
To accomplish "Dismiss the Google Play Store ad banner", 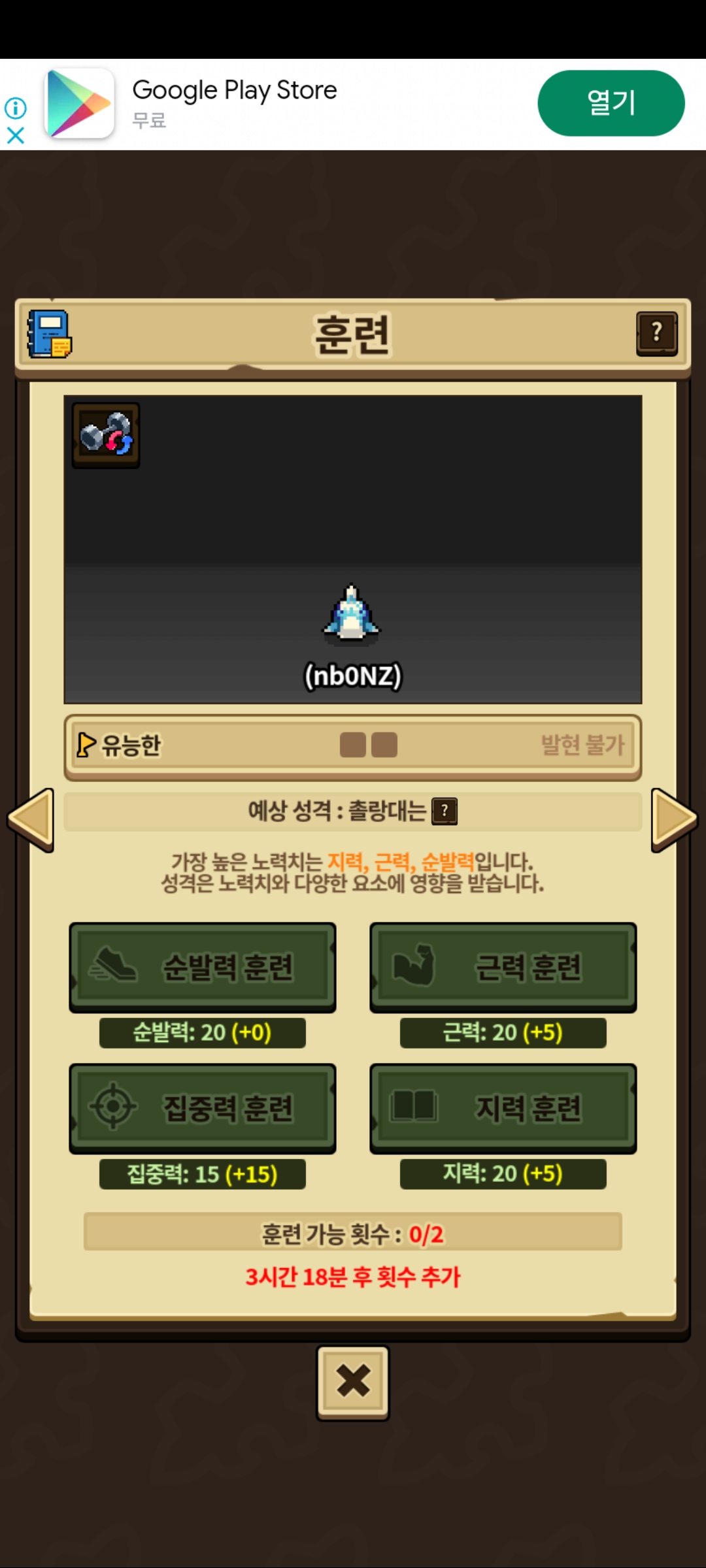I will (16, 135).
